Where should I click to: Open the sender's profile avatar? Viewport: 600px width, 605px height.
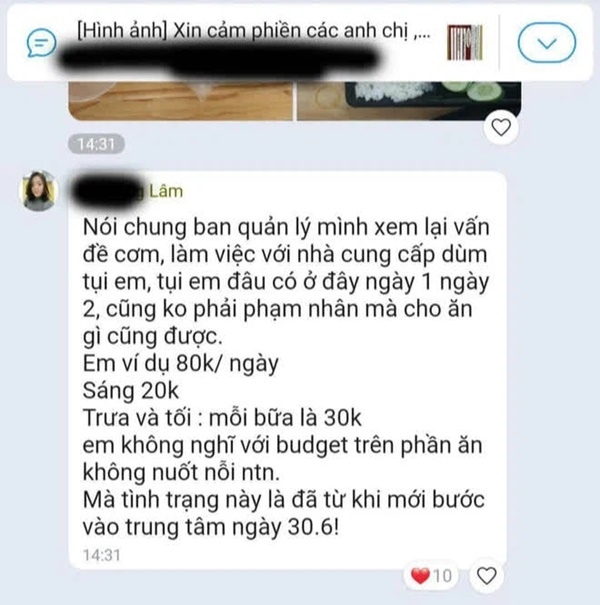click(39, 190)
